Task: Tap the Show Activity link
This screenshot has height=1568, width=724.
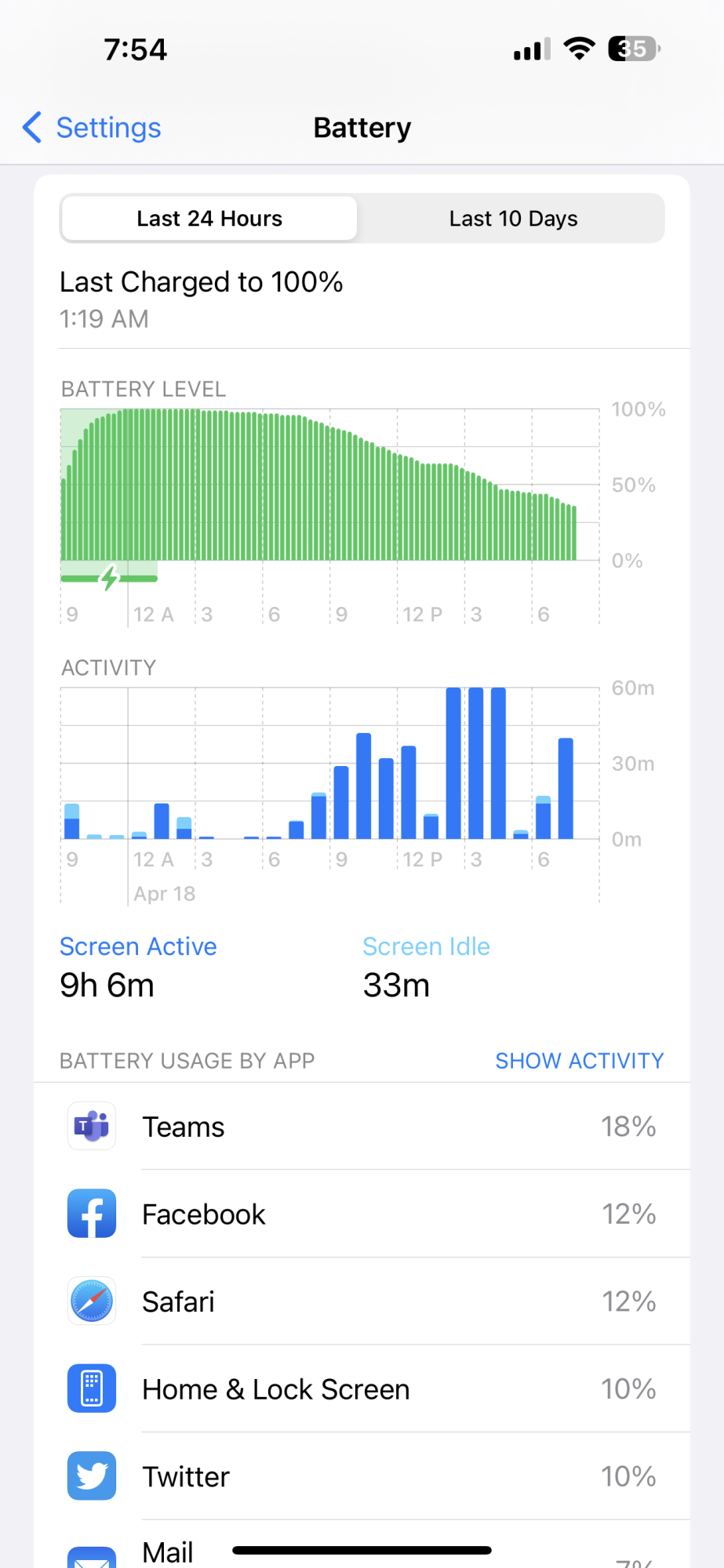Action: point(579,1061)
